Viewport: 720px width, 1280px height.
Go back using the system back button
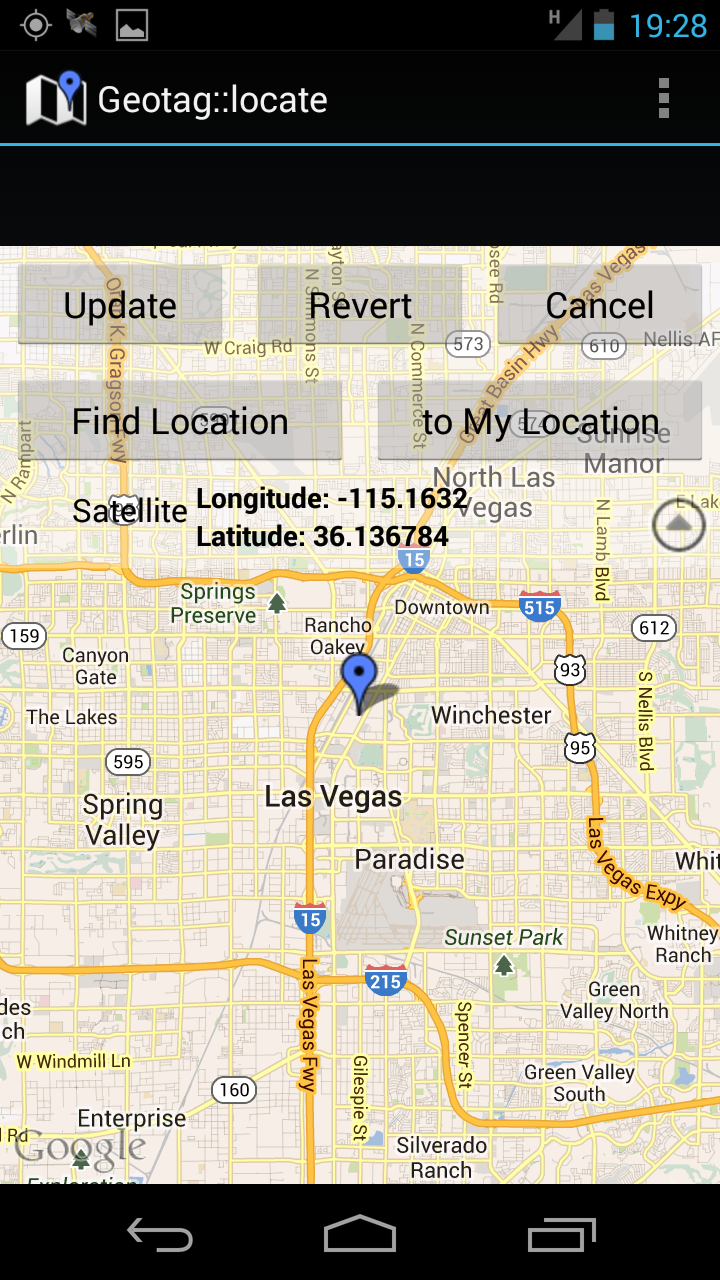[x=160, y=1235]
